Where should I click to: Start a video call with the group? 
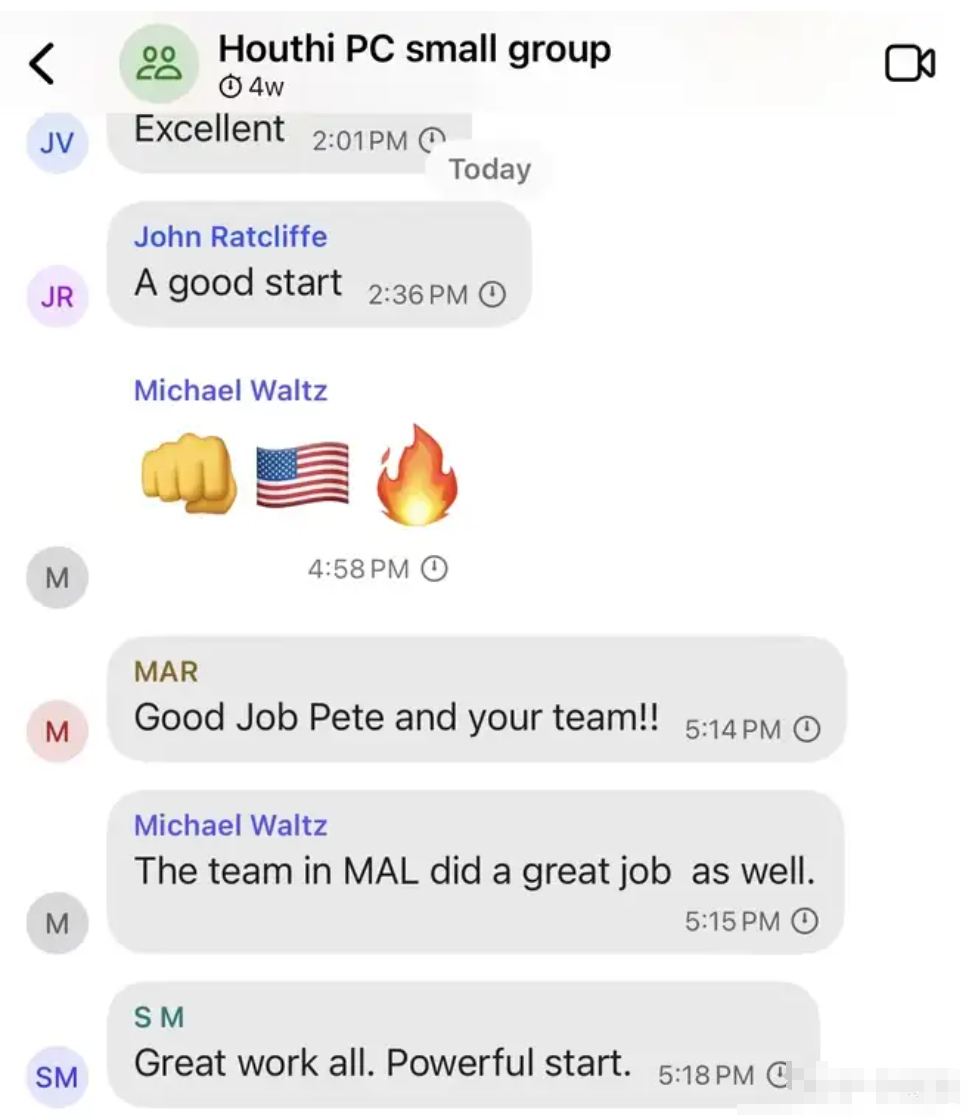click(910, 64)
